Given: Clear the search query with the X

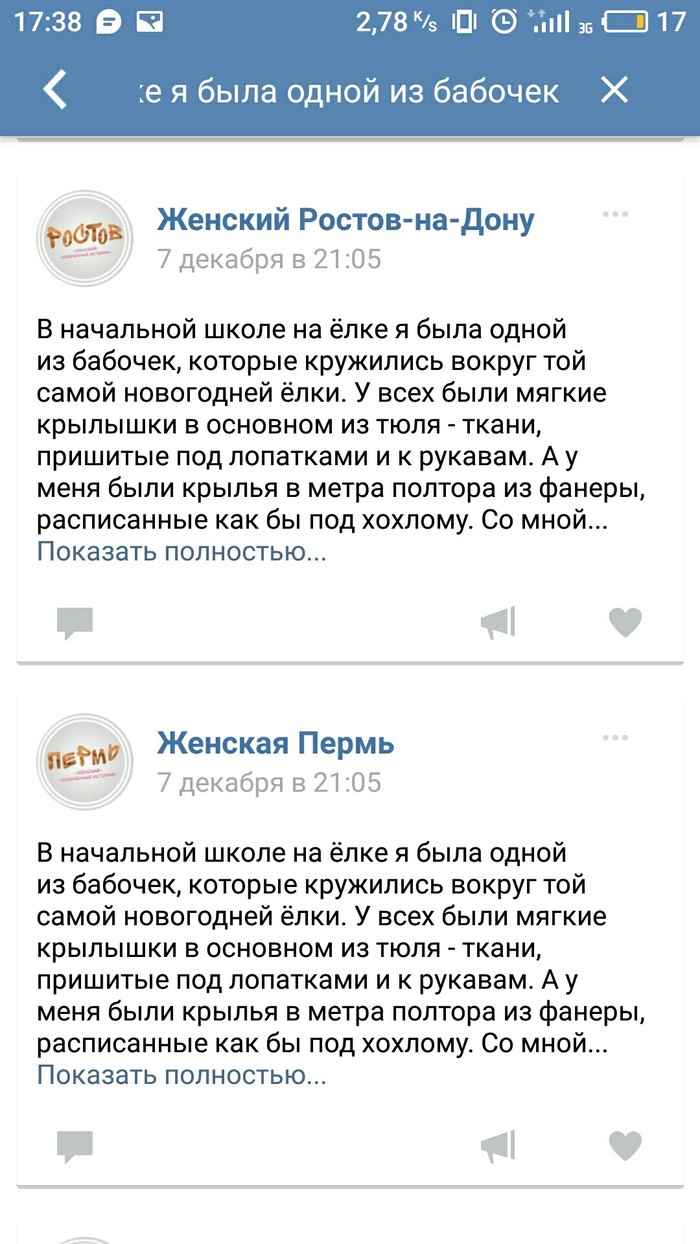Looking at the screenshot, I should point(614,90).
